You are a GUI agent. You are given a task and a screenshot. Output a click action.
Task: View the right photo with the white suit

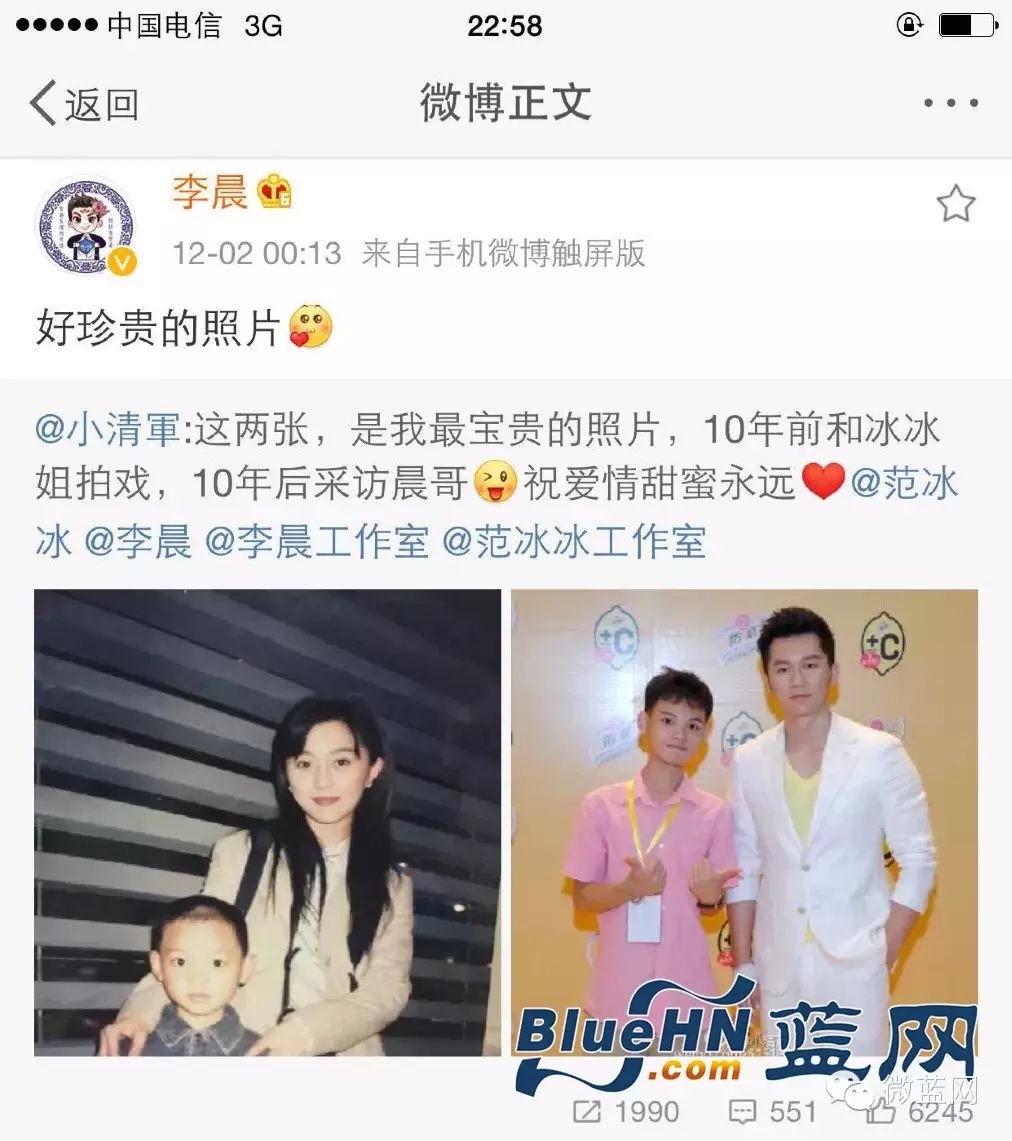click(744, 822)
